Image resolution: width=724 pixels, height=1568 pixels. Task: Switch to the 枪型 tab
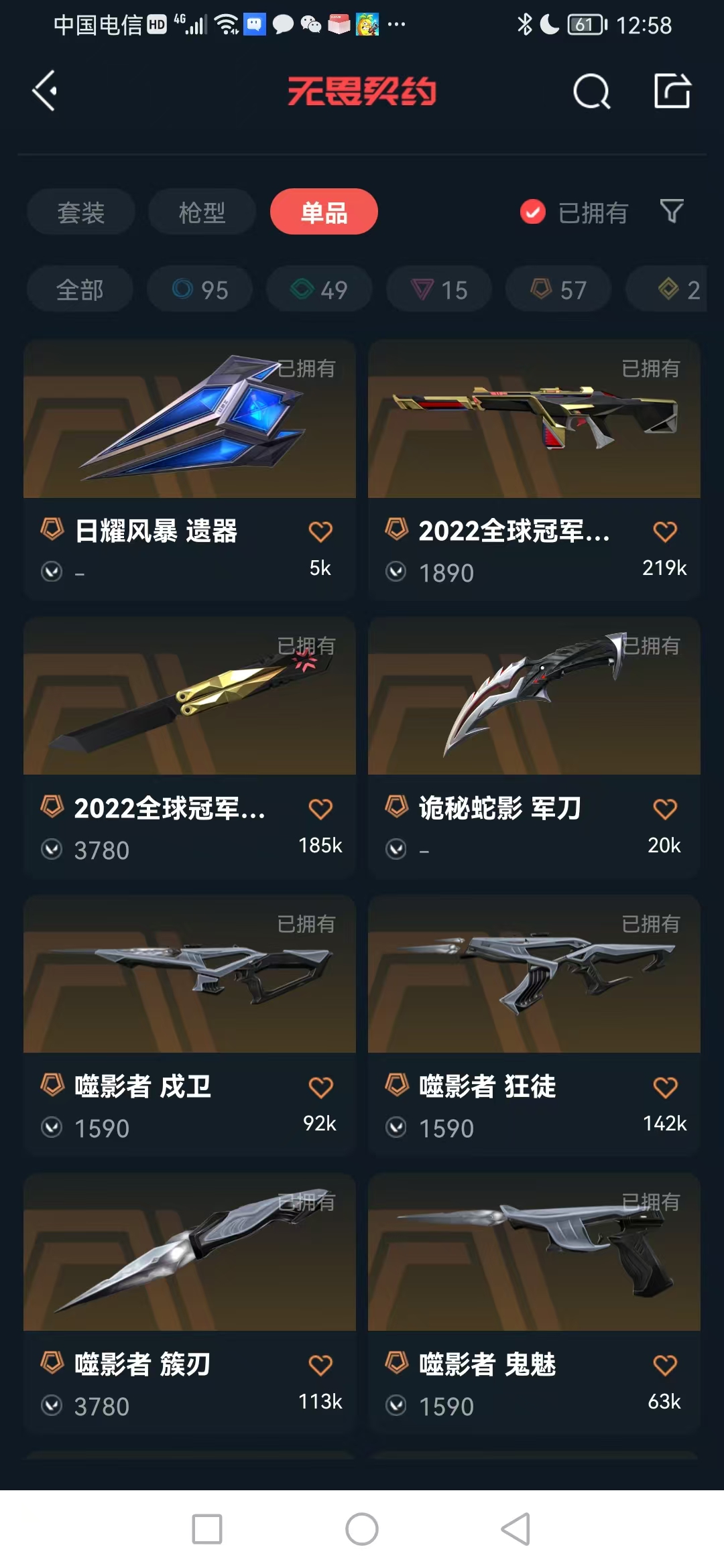(x=202, y=212)
